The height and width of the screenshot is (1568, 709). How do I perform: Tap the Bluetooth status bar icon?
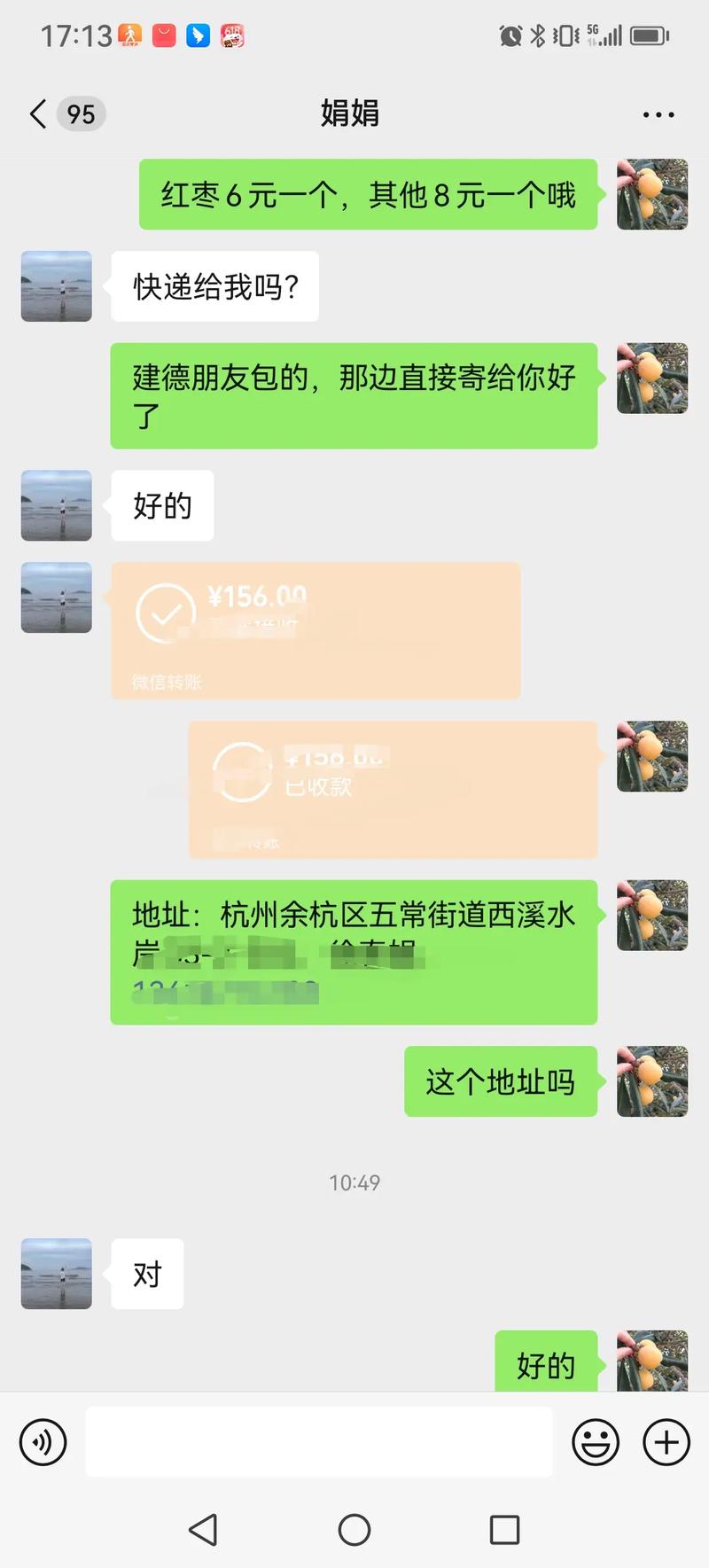pos(536,35)
